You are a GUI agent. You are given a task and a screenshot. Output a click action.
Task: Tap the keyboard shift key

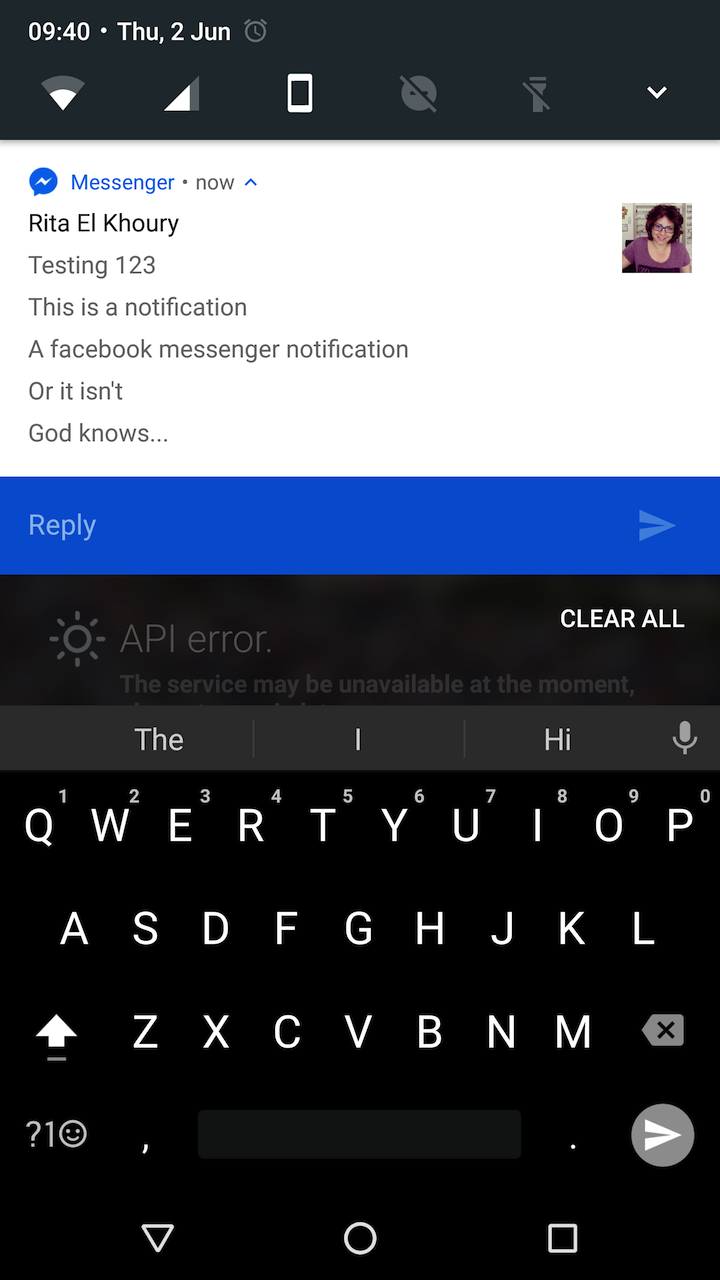click(57, 1032)
